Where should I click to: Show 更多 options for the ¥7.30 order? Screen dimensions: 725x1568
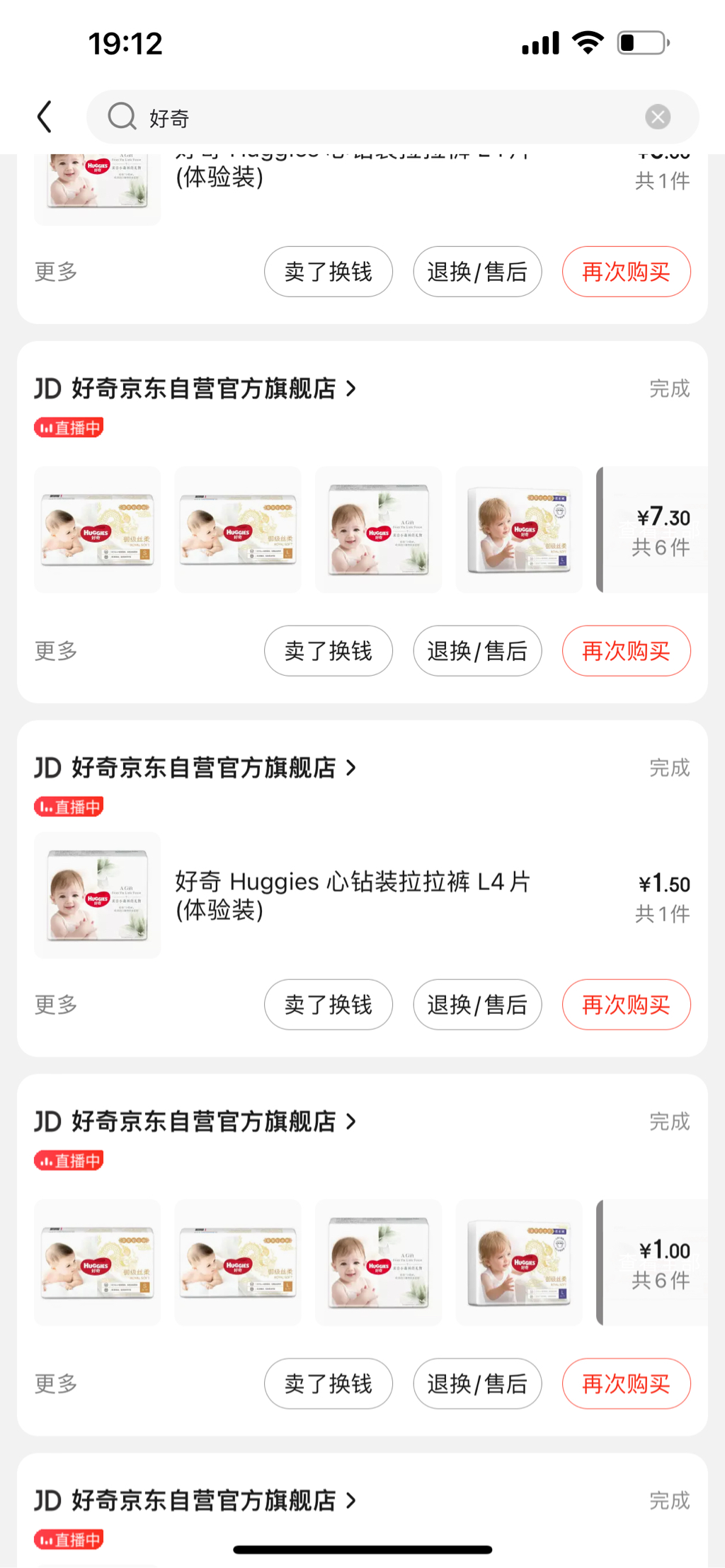pos(56,651)
